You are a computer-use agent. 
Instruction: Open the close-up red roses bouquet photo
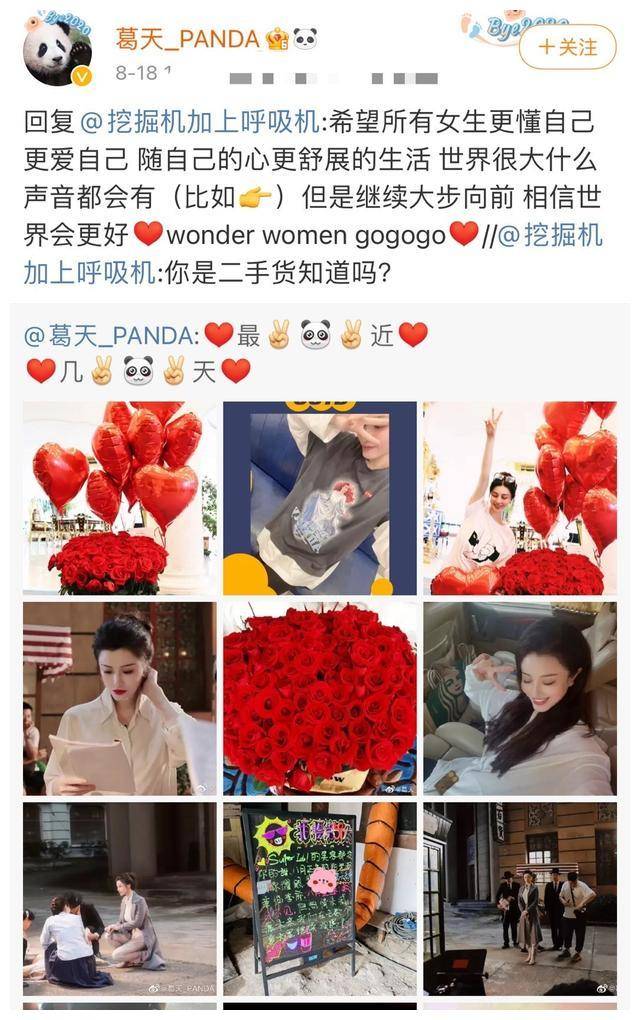319,698
